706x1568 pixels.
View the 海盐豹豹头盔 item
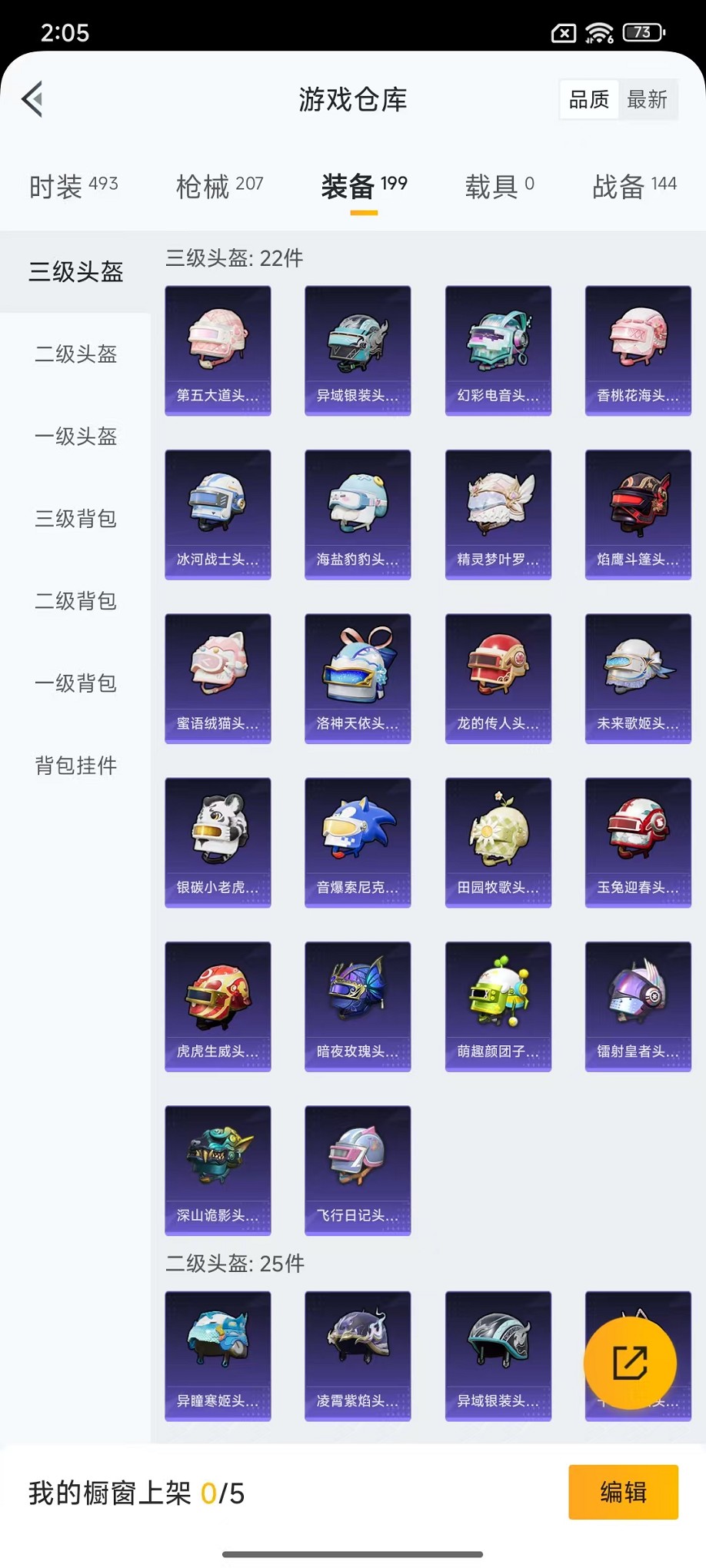(x=358, y=514)
